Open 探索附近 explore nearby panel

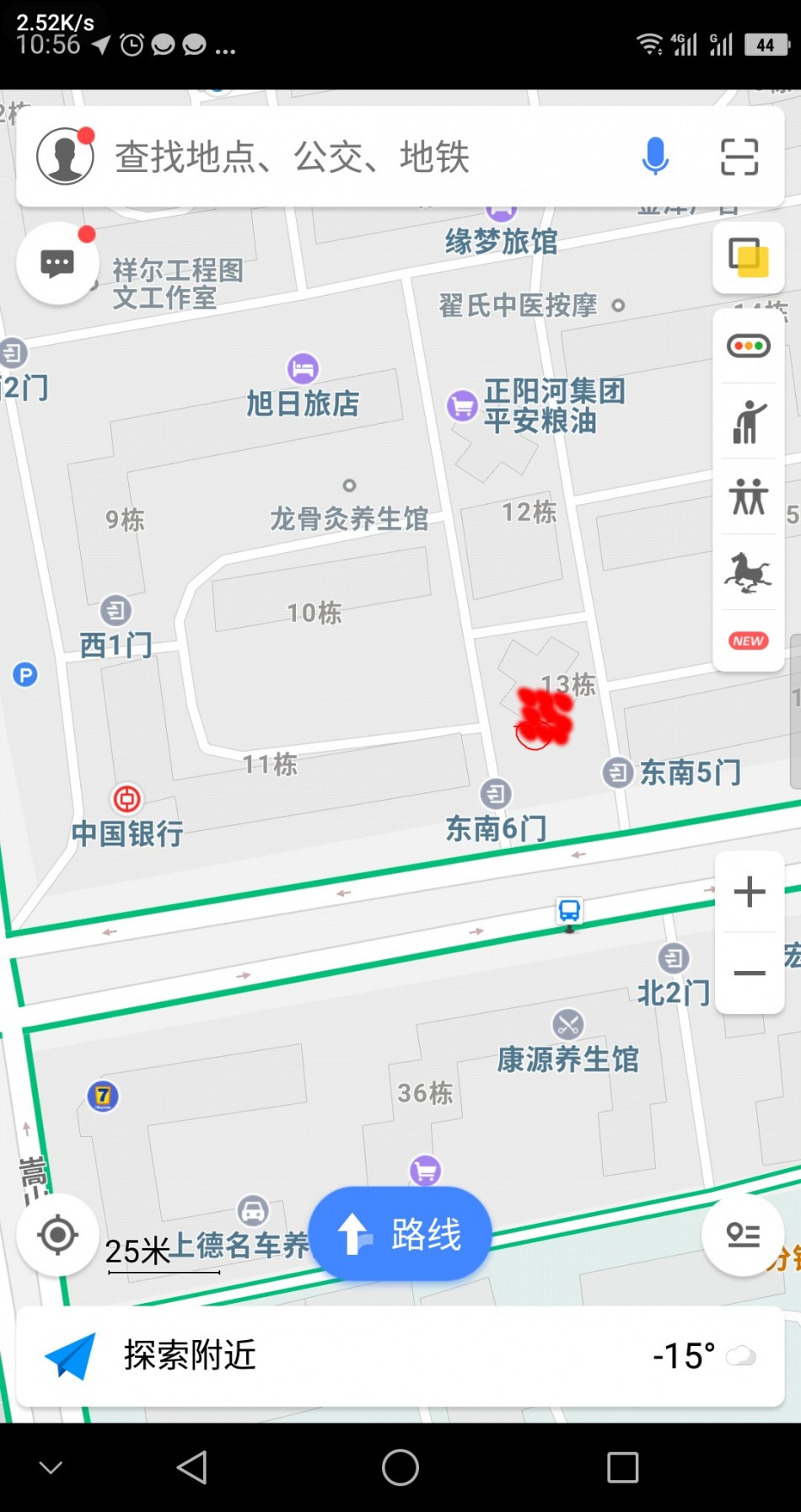point(190,1356)
